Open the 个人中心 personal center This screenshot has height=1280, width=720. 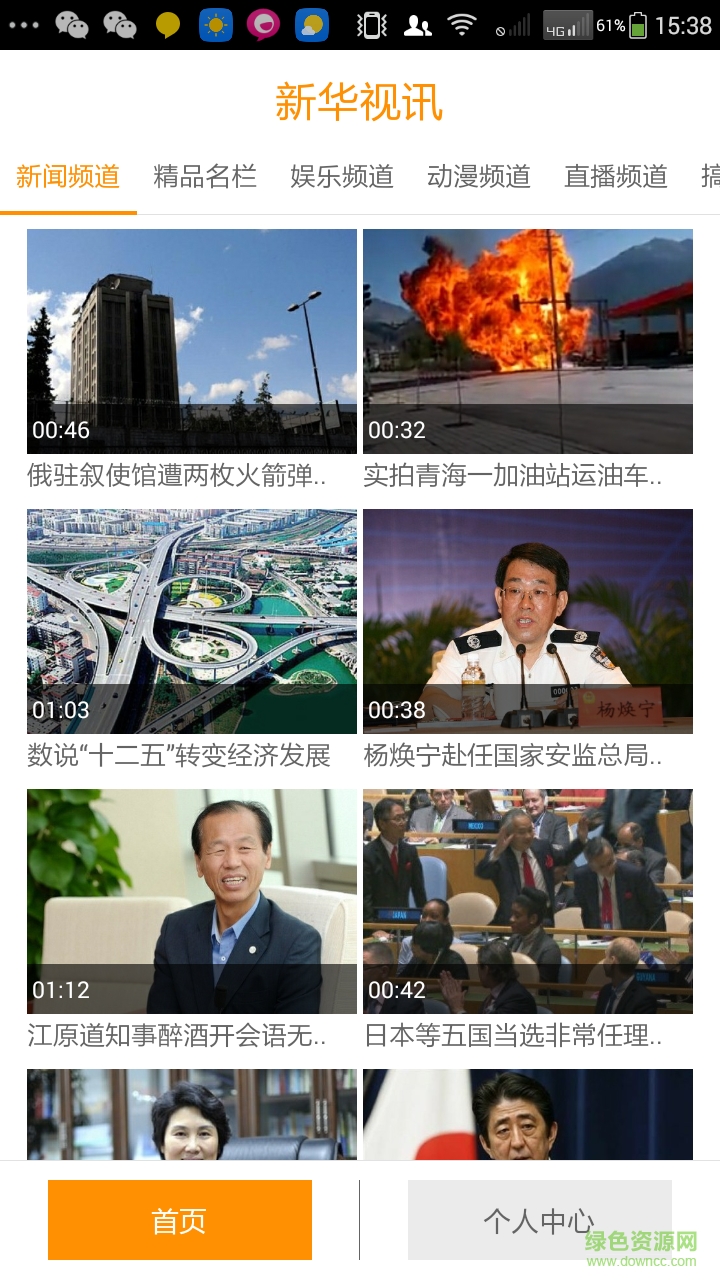(x=540, y=1219)
